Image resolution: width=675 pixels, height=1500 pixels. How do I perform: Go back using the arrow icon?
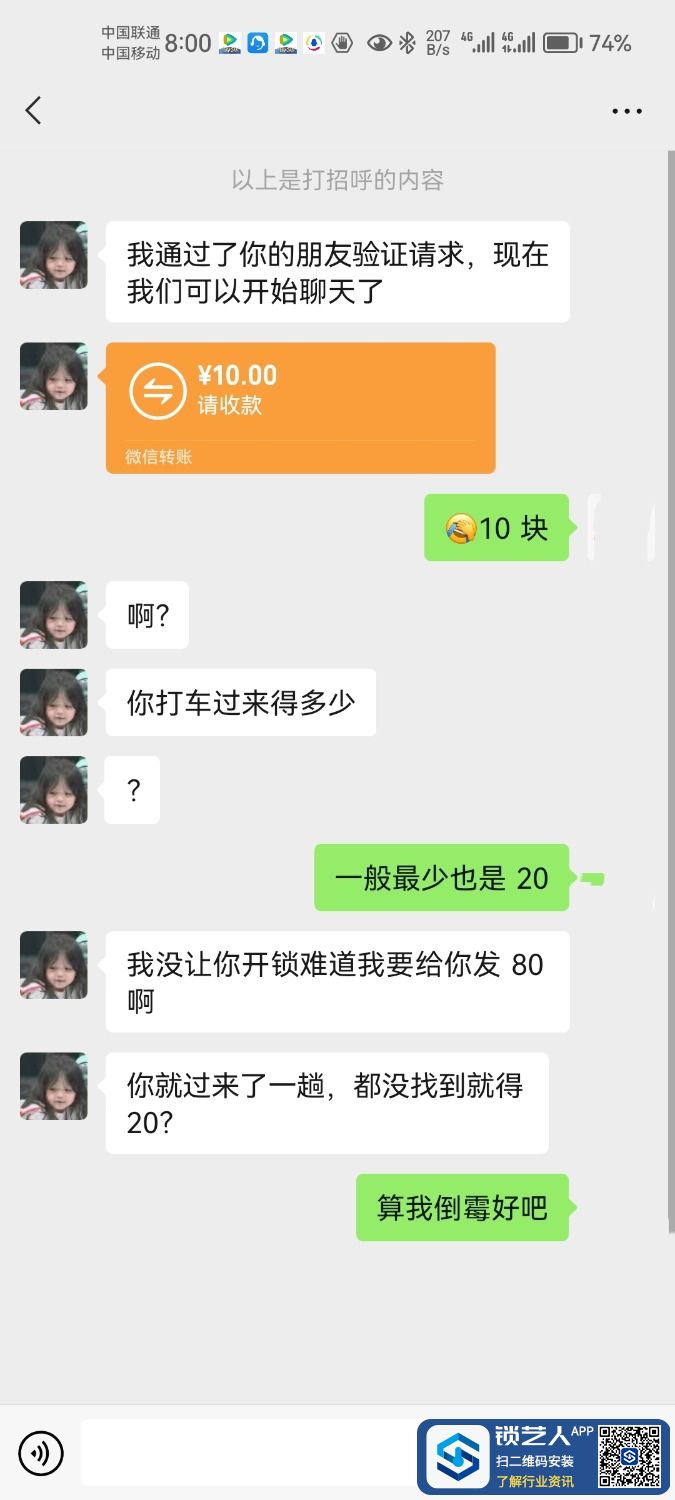[x=34, y=110]
